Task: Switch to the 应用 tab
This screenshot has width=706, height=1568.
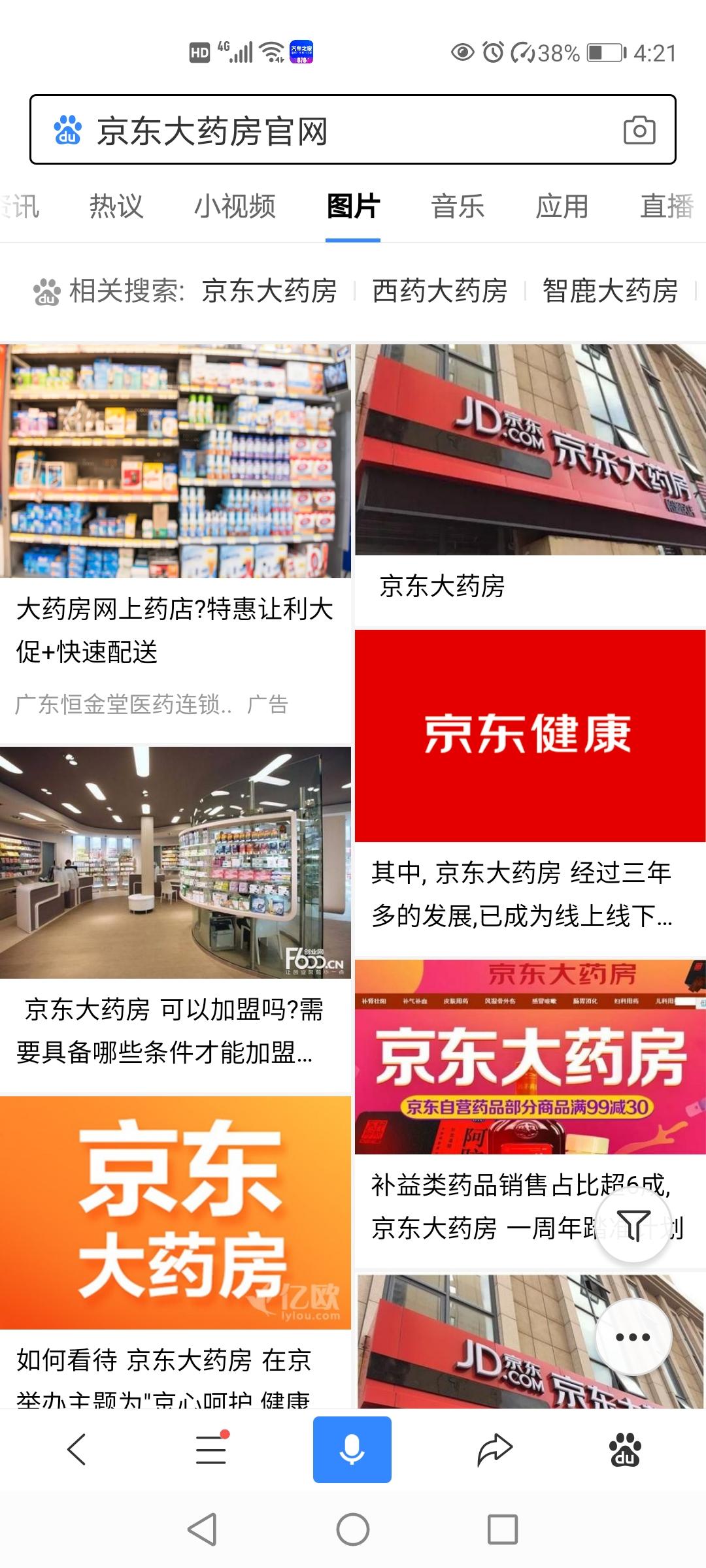Action: coord(562,206)
